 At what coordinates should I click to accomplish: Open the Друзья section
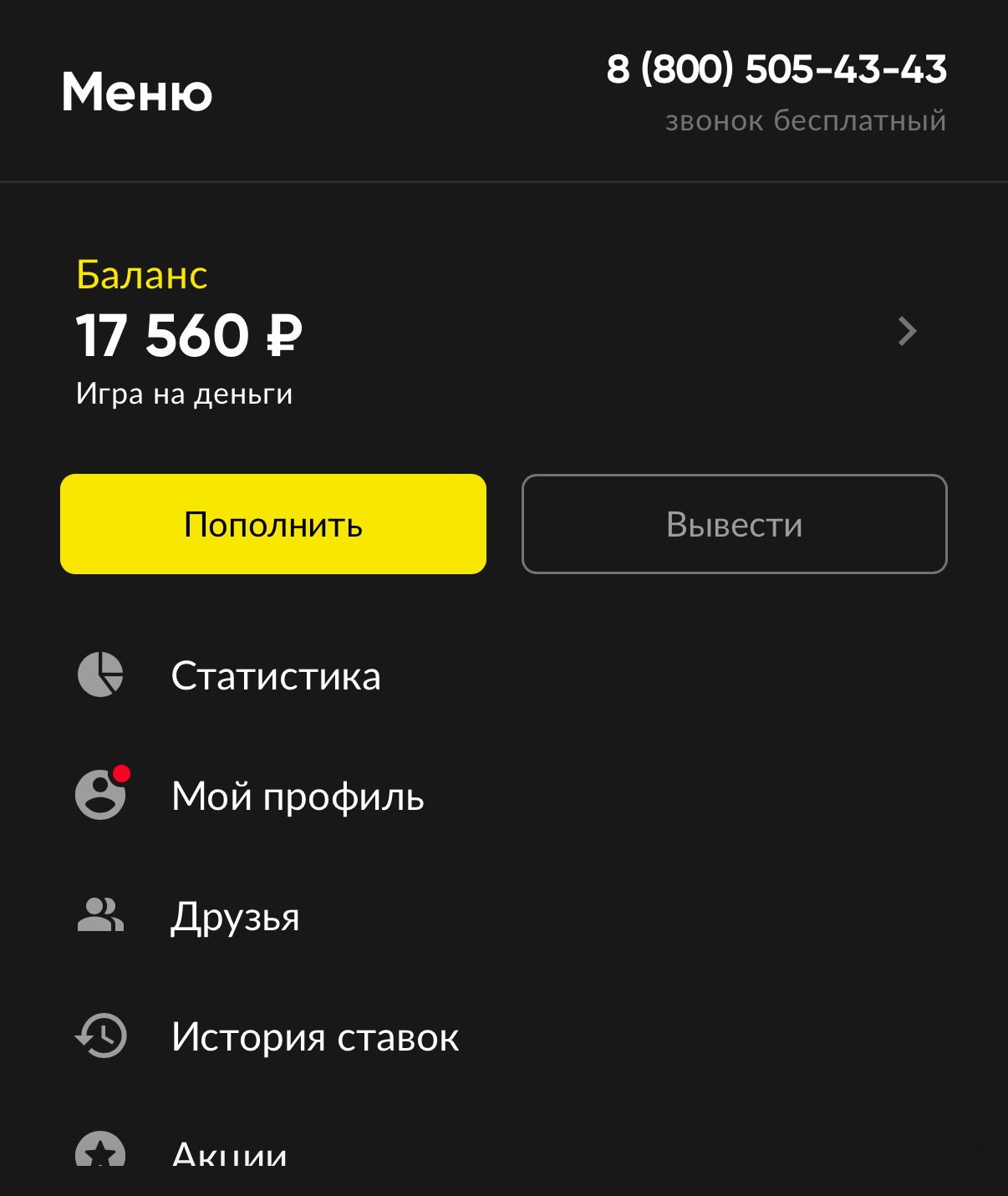click(x=235, y=916)
